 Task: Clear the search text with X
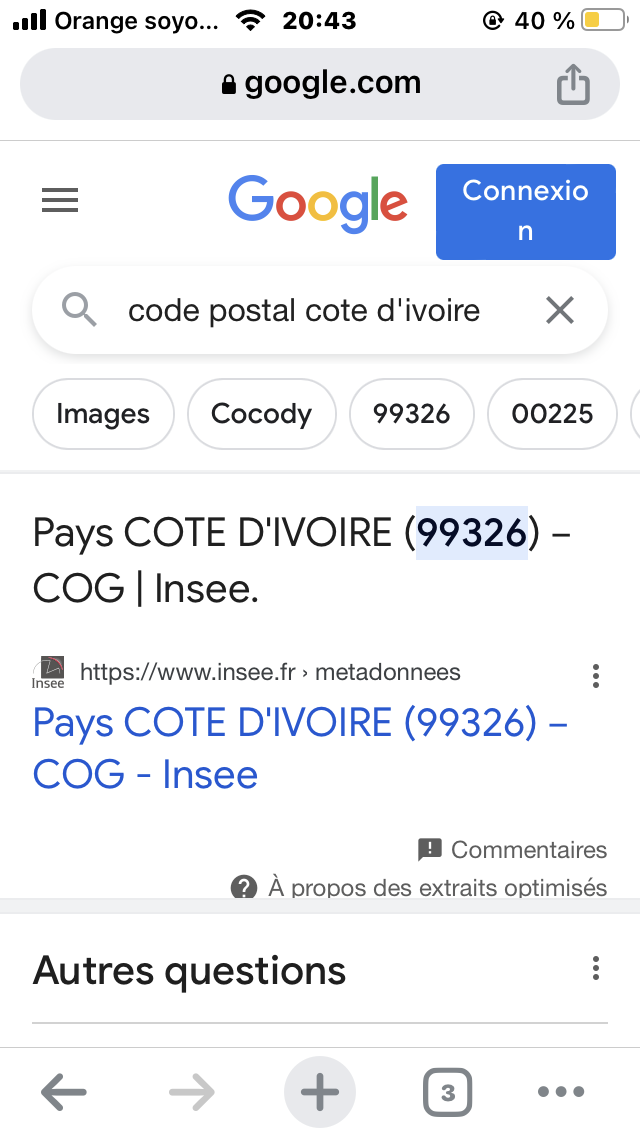(x=560, y=311)
